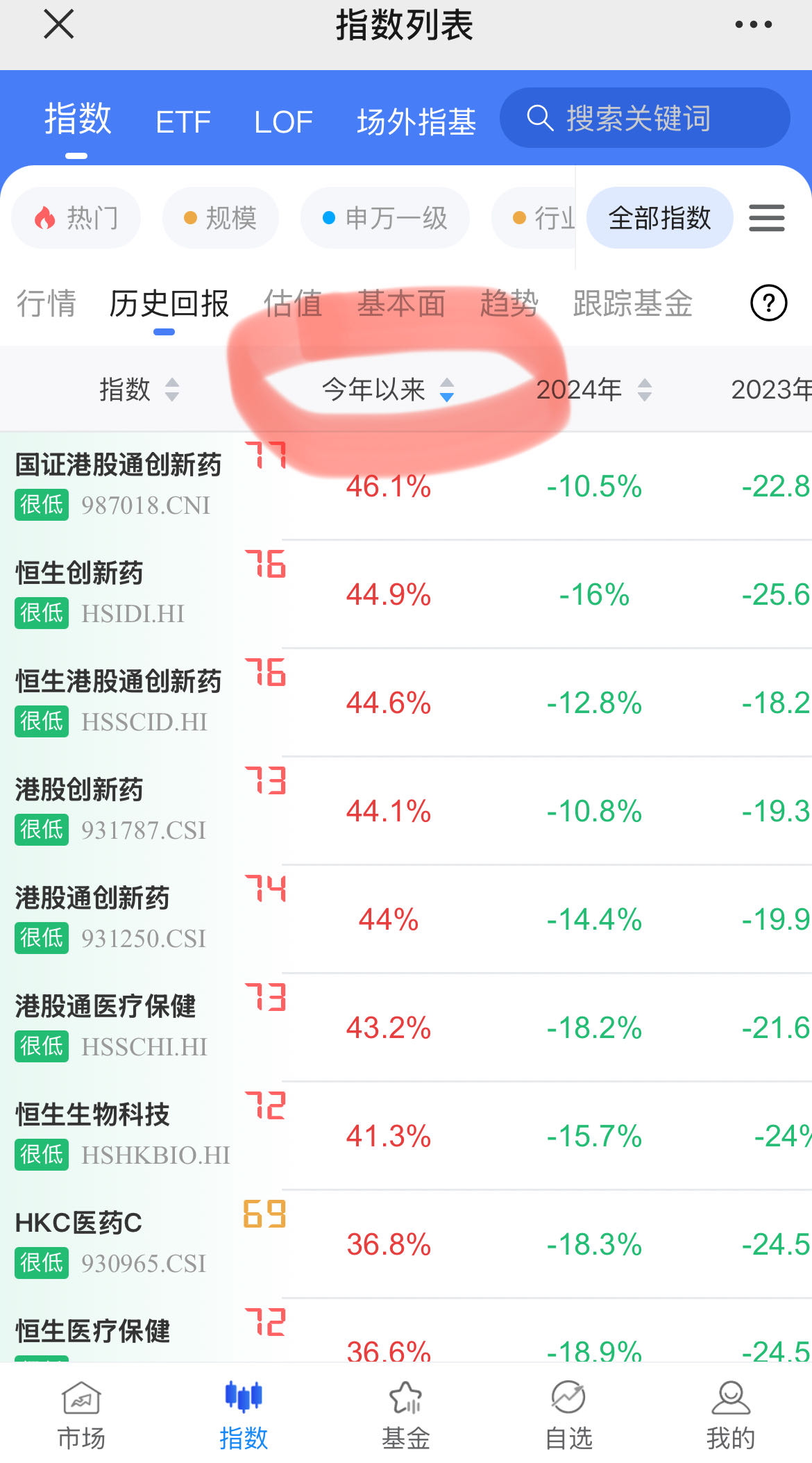
Task: Open the 场外指基 tab
Action: coord(416,122)
